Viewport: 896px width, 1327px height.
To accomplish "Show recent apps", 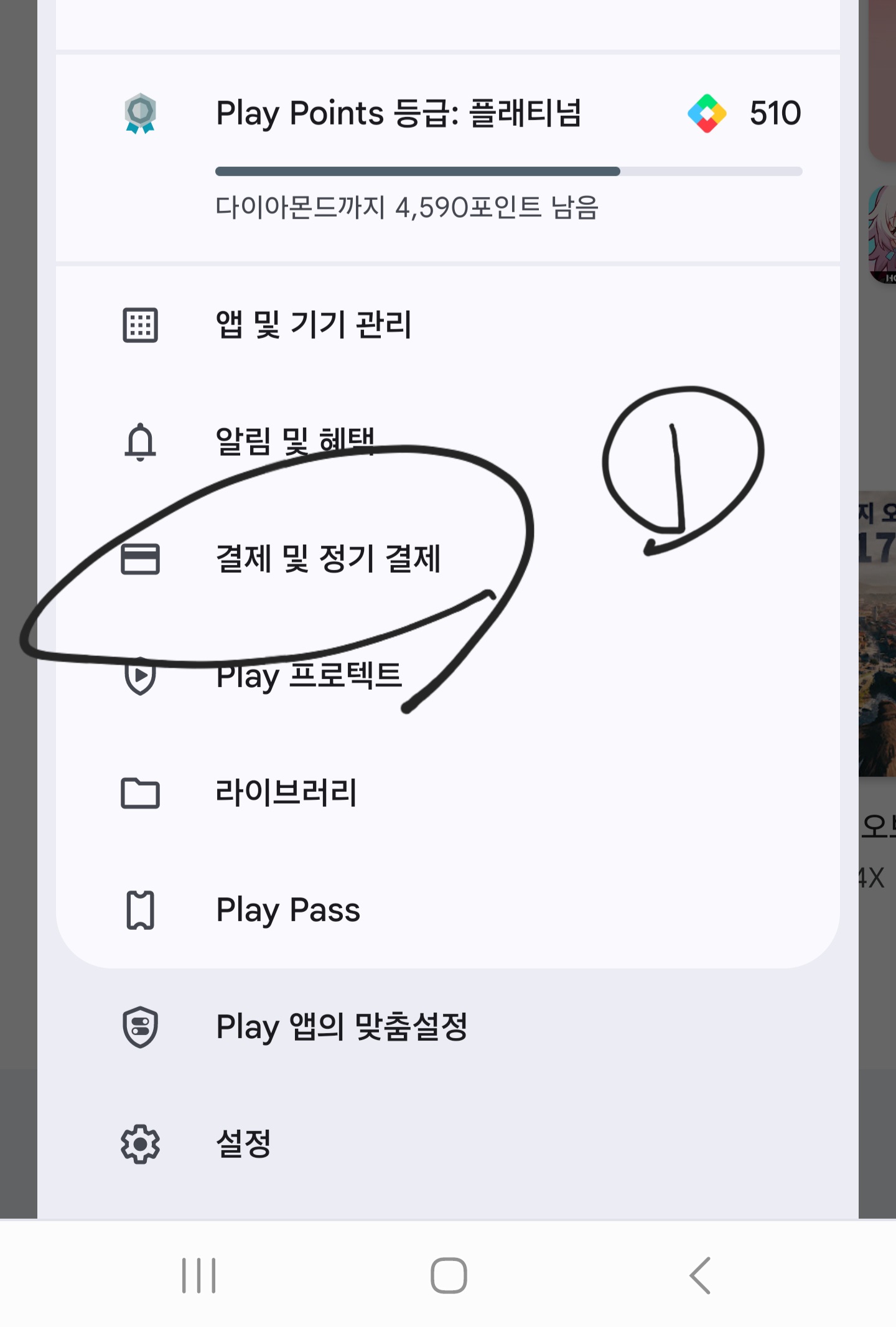I will (x=198, y=1275).
